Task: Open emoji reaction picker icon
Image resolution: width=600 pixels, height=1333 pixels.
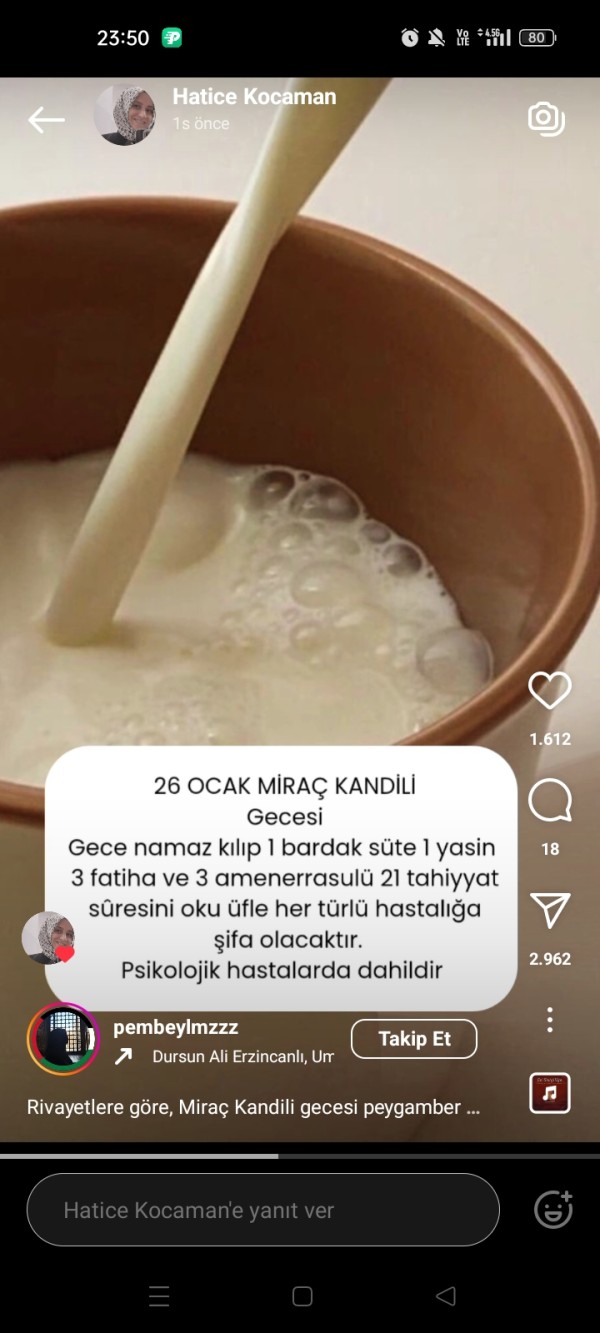Action: (552, 1210)
